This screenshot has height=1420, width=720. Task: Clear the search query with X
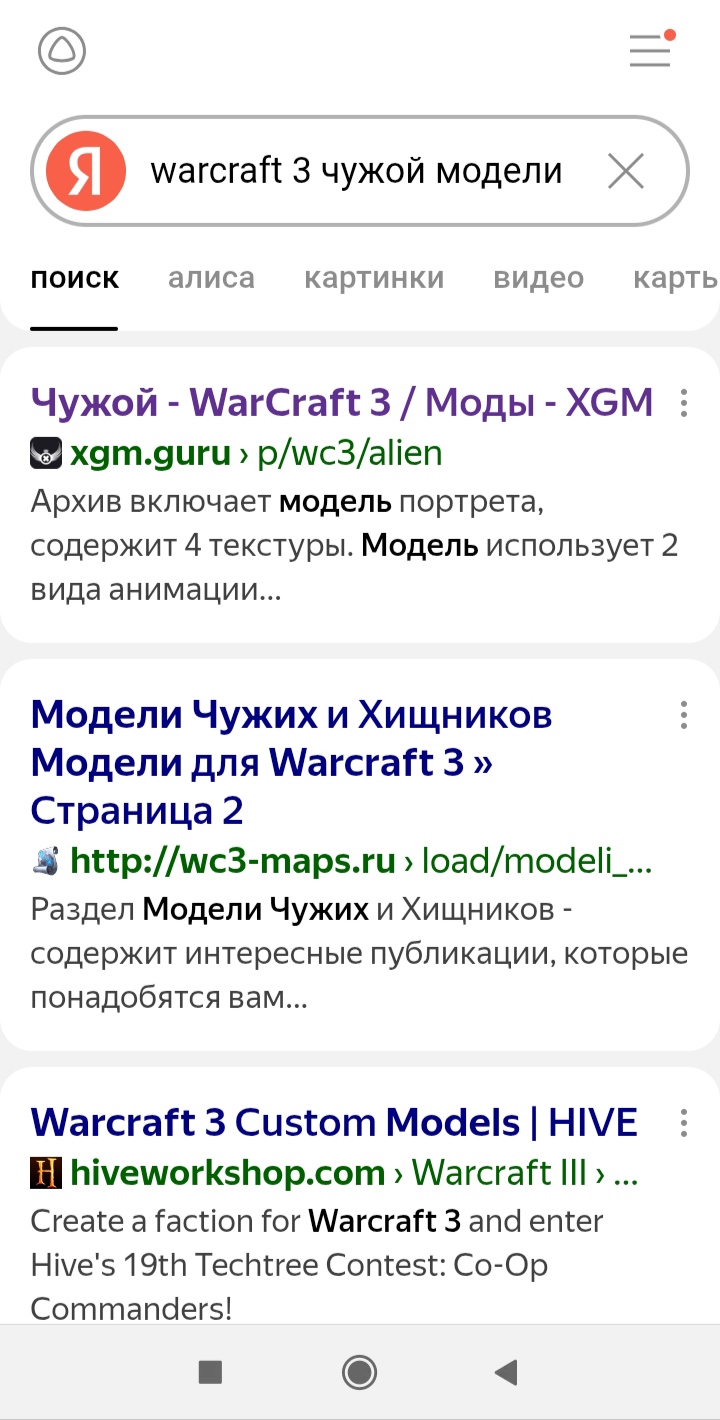[x=626, y=172]
